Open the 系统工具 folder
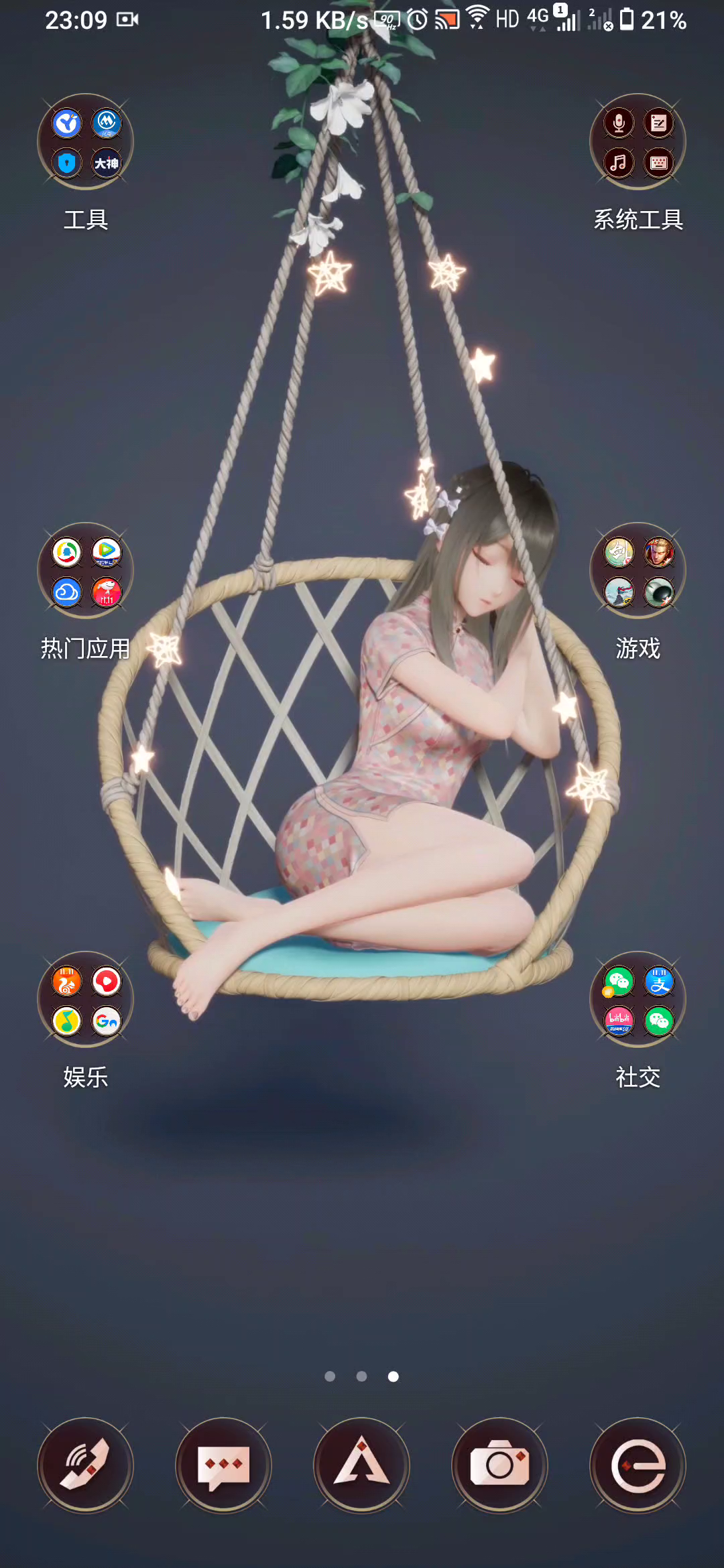The width and height of the screenshot is (724, 1568). pos(638,142)
